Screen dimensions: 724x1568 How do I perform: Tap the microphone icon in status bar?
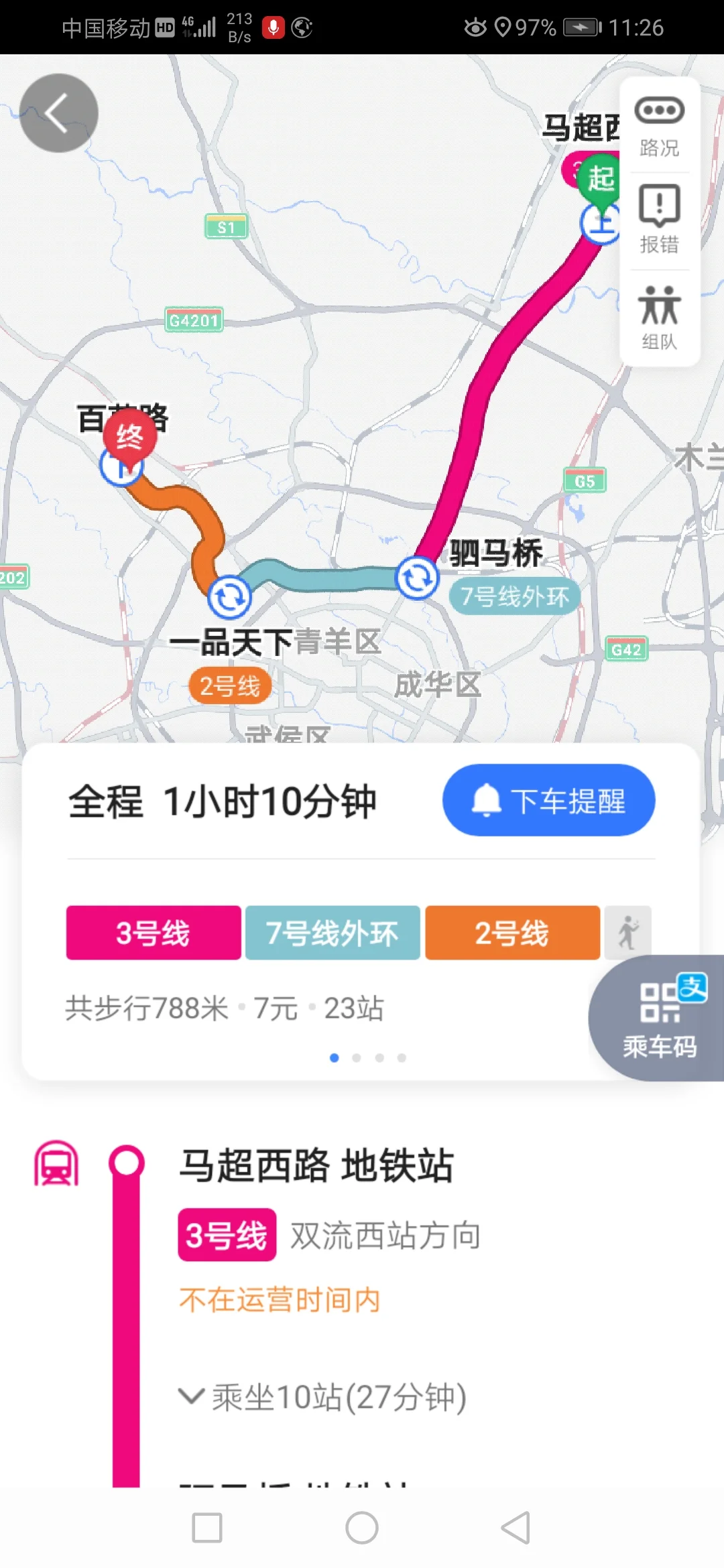(274, 27)
